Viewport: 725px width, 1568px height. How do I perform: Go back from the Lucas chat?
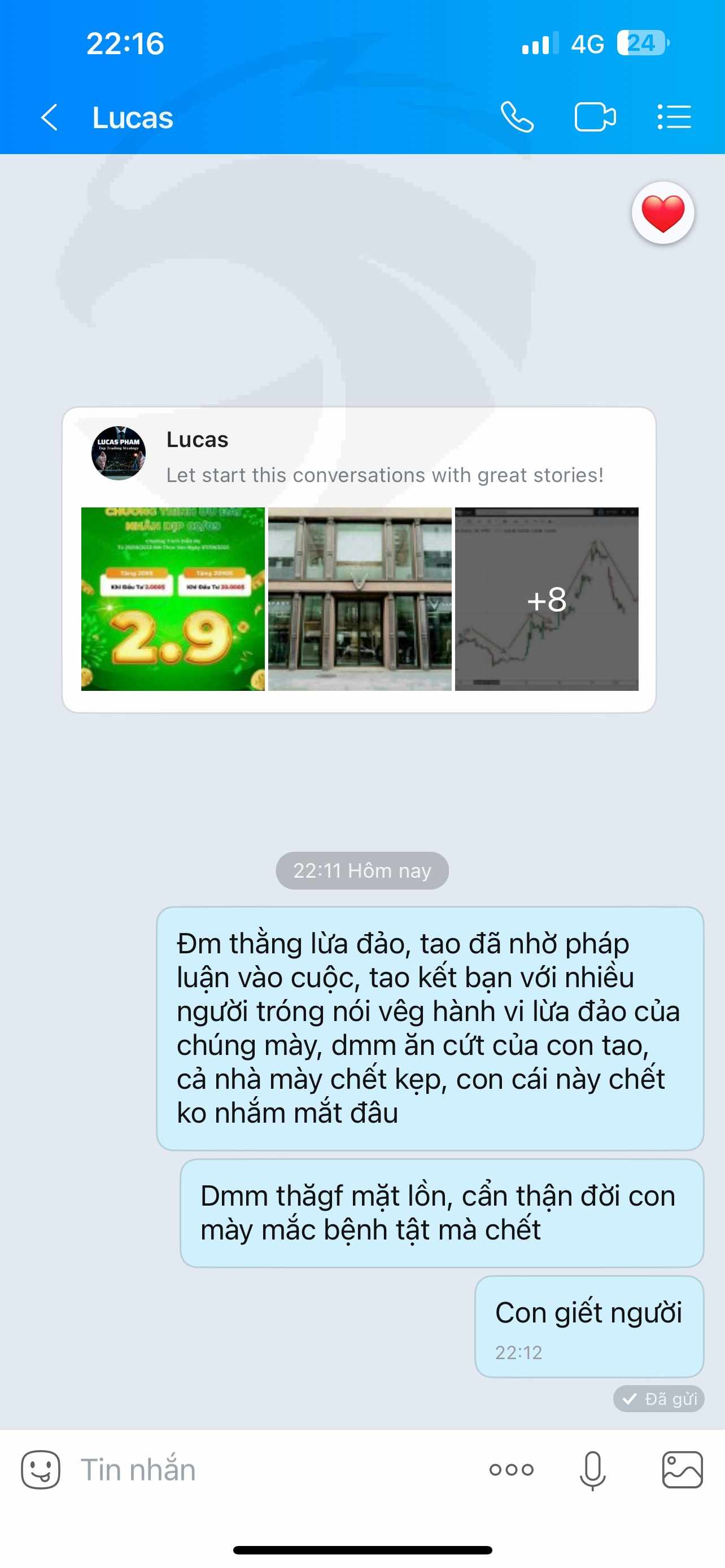pos(49,117)
